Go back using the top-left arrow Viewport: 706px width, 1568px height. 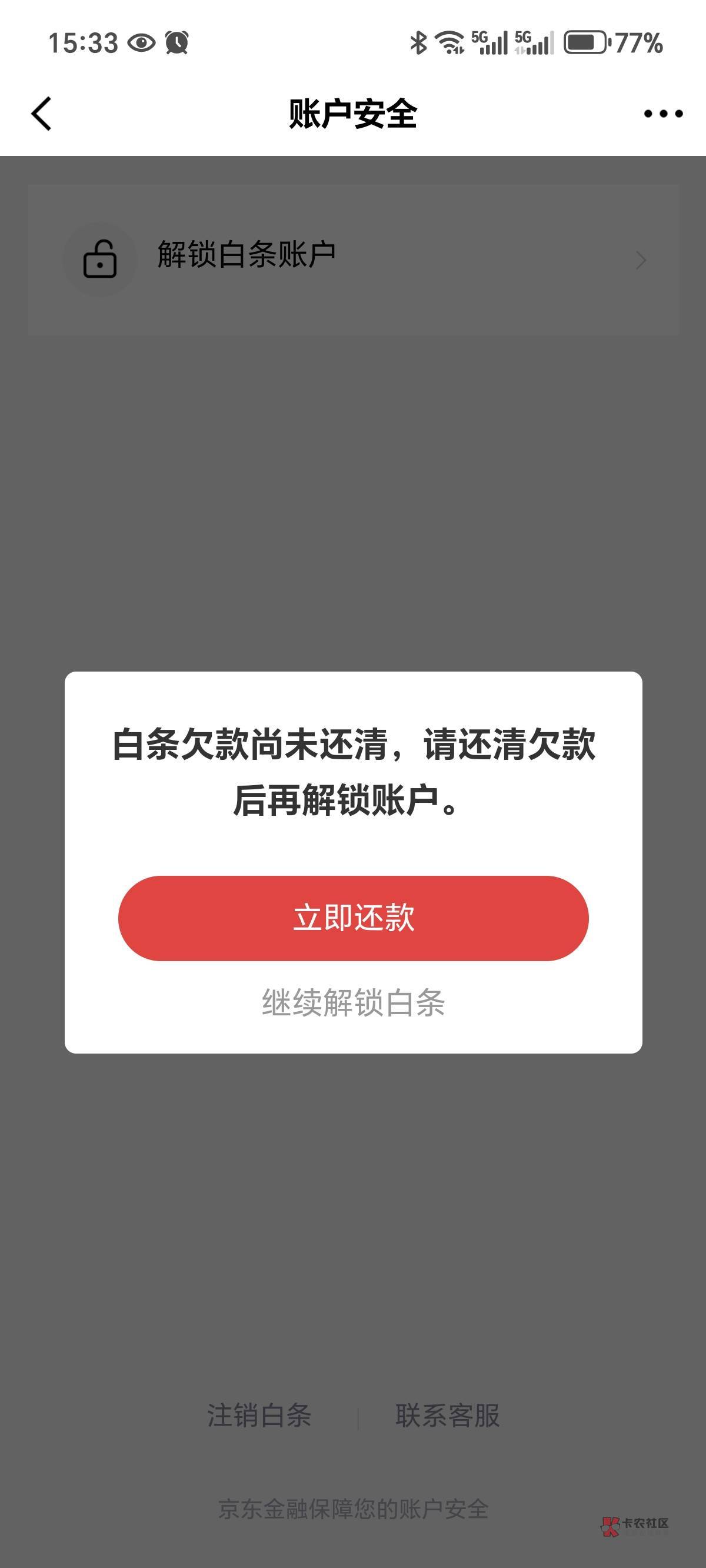pos(41,114)
